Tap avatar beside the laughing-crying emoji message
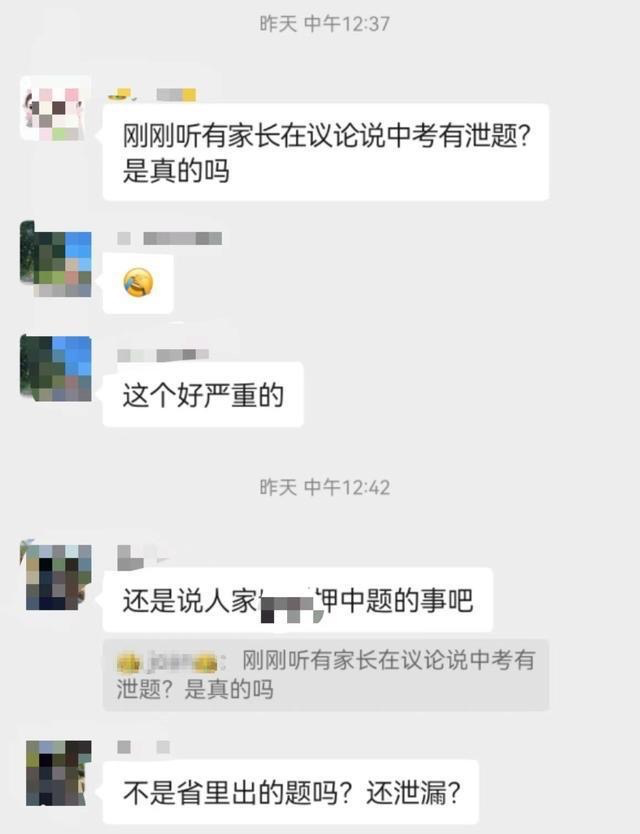The height and width of the screenshot is (834, 640). click(55, 259)
